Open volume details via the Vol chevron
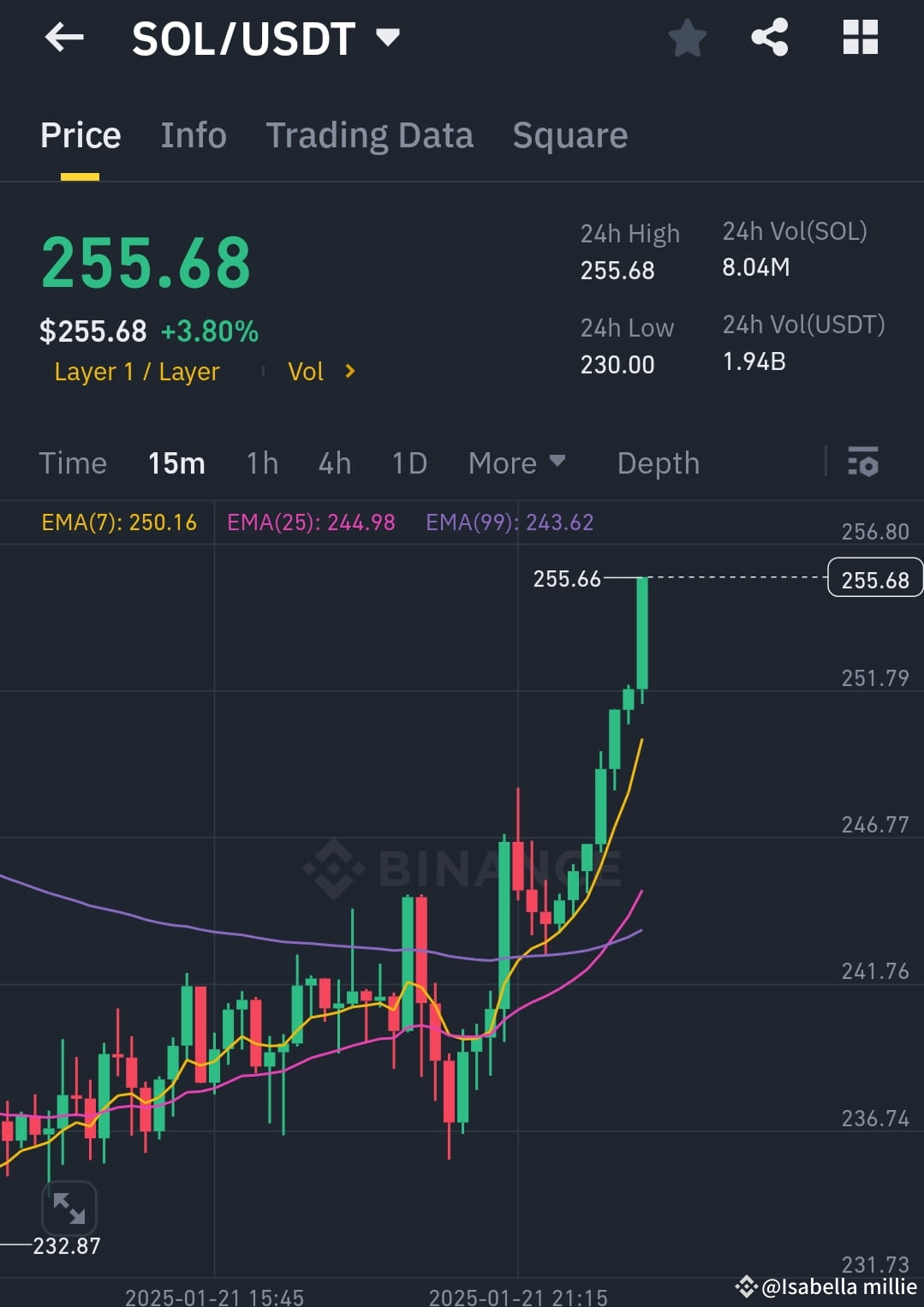 (349, 372)
